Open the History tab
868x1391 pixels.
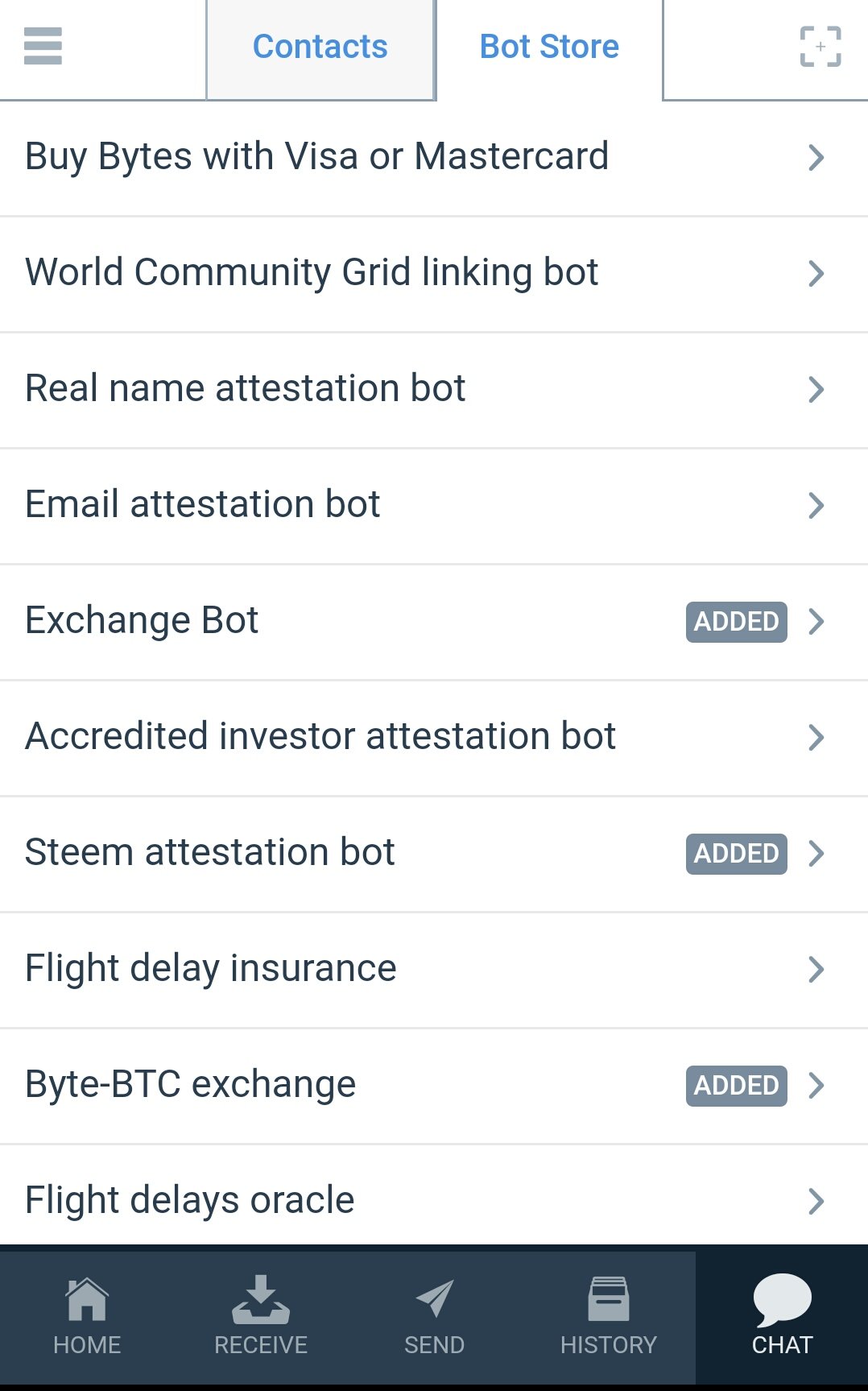[609, 1316]
